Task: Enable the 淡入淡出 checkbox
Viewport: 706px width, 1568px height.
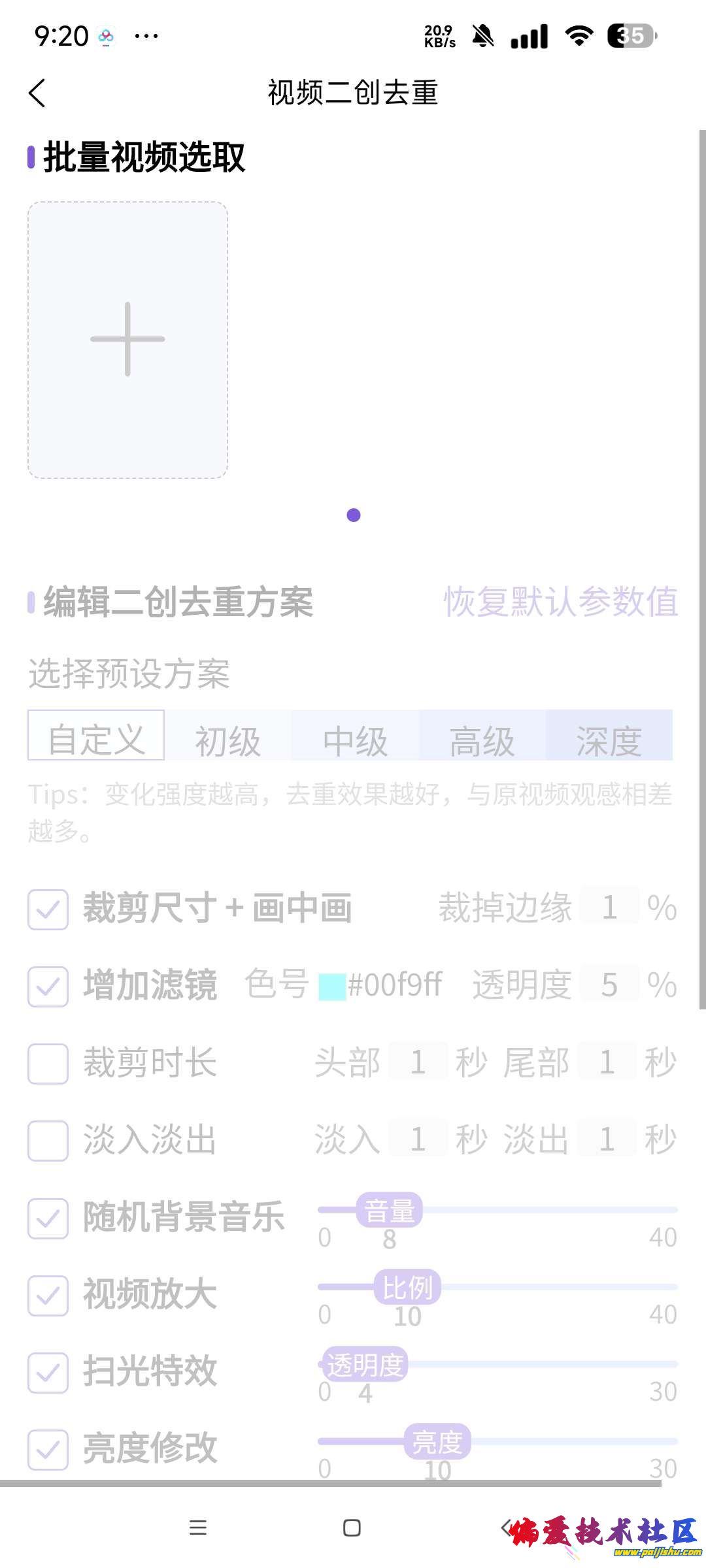Action: pos(48,1141)
